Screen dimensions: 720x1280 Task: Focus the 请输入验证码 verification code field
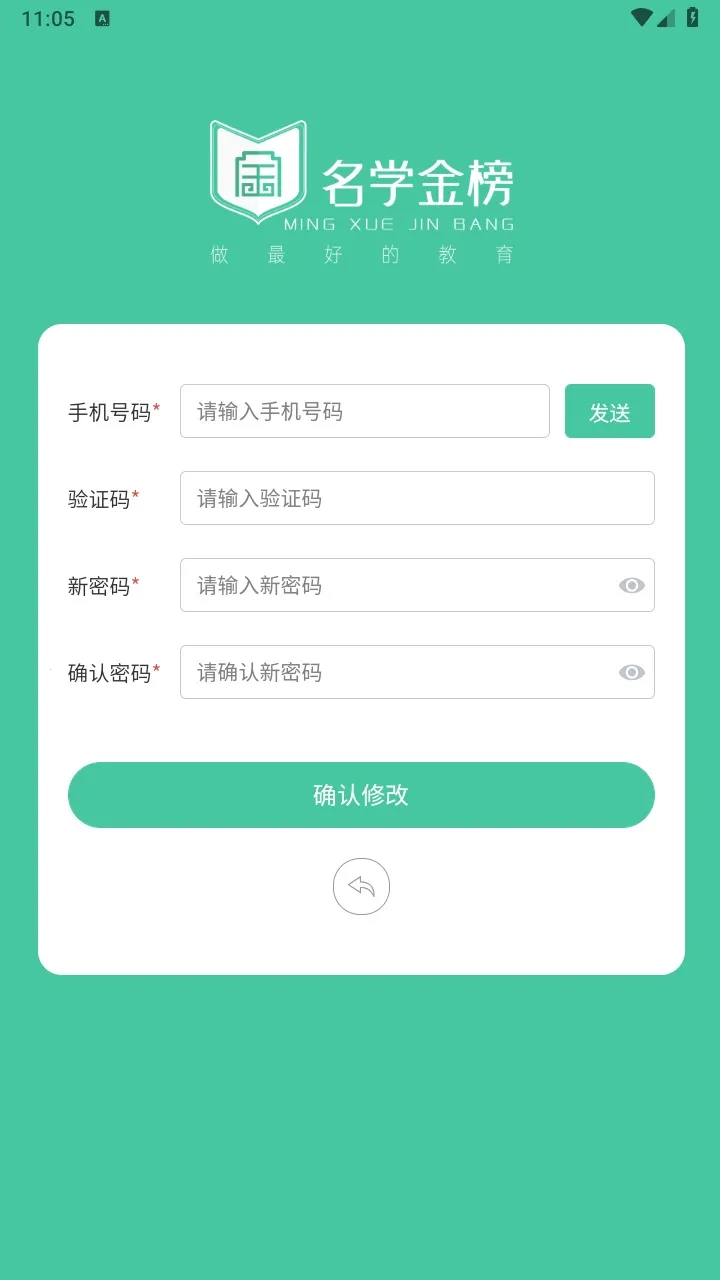tap(416, 498)
